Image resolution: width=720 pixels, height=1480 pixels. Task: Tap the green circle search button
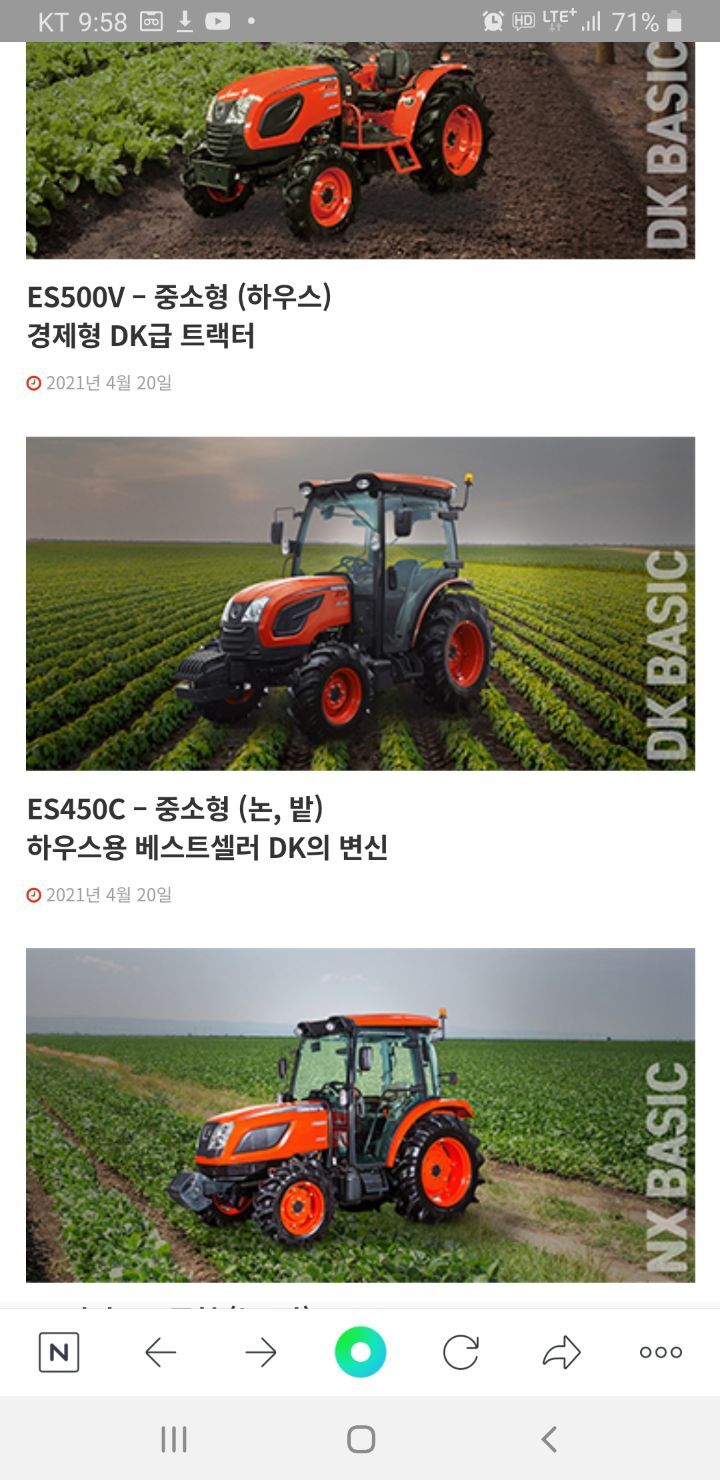point(360,1353)
